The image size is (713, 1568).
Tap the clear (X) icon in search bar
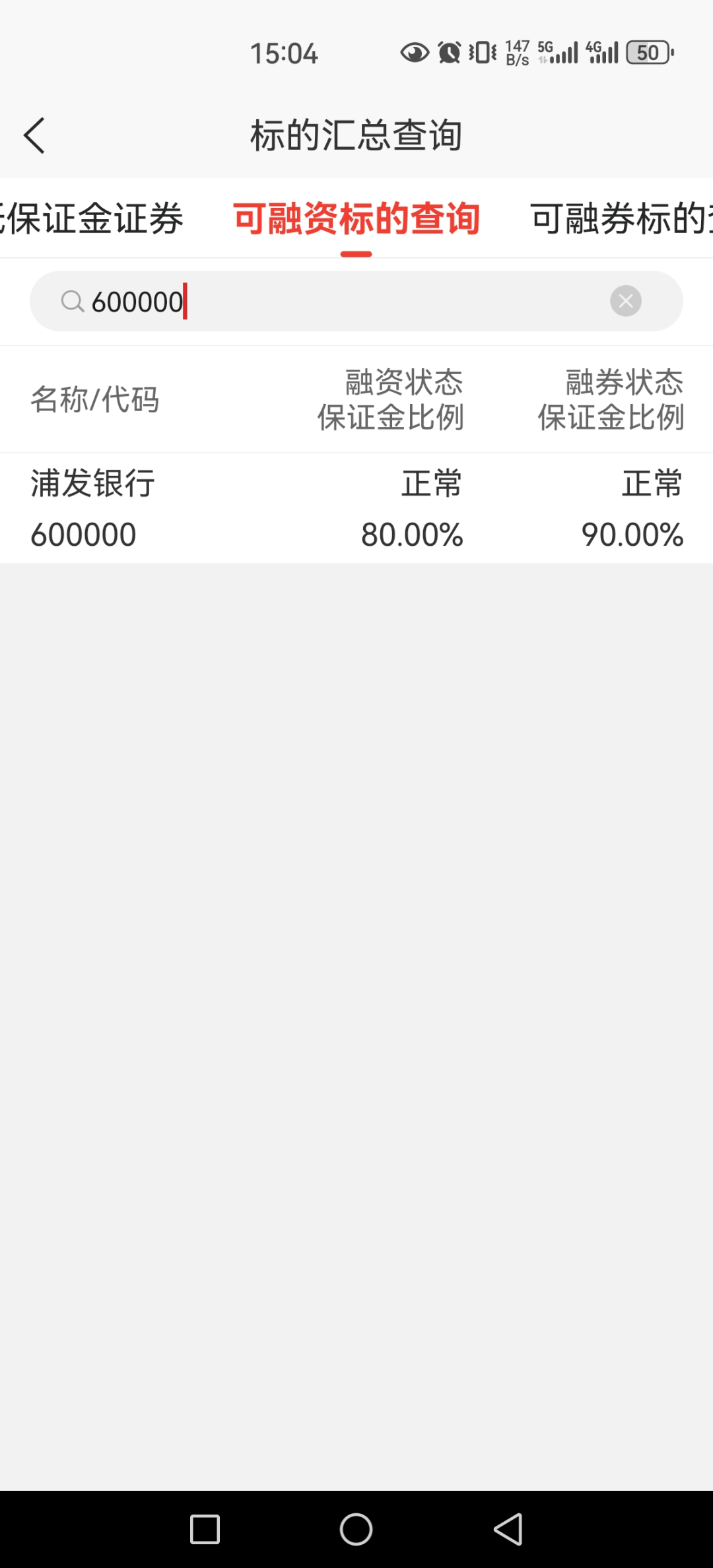(625, 301)
